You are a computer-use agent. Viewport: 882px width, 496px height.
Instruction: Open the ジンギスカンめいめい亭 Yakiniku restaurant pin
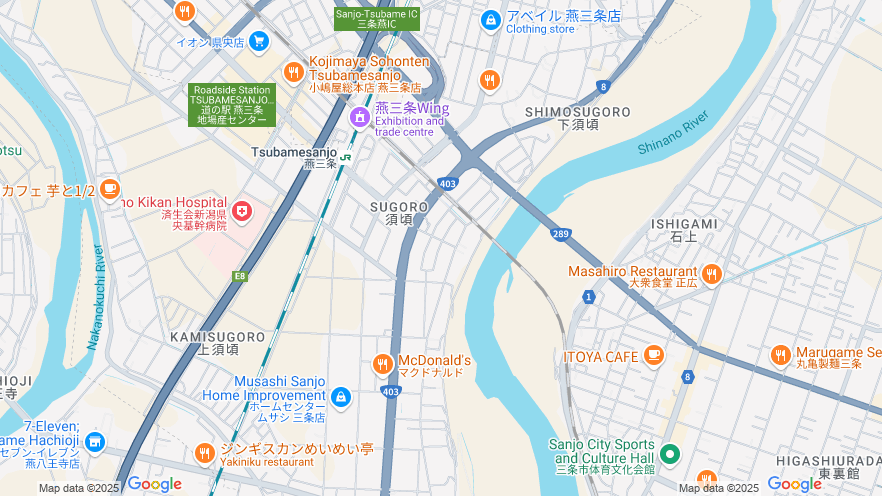[x=205, y=453]
